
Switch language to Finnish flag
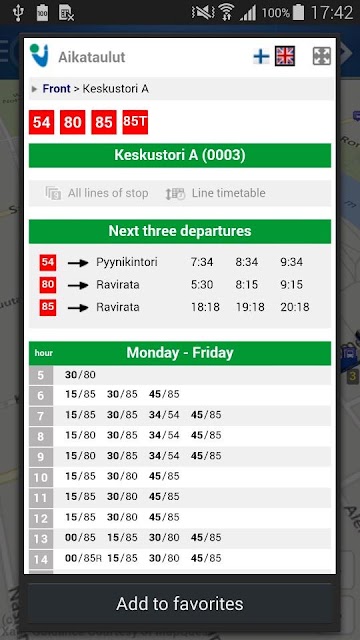click(x=261, y=57)
